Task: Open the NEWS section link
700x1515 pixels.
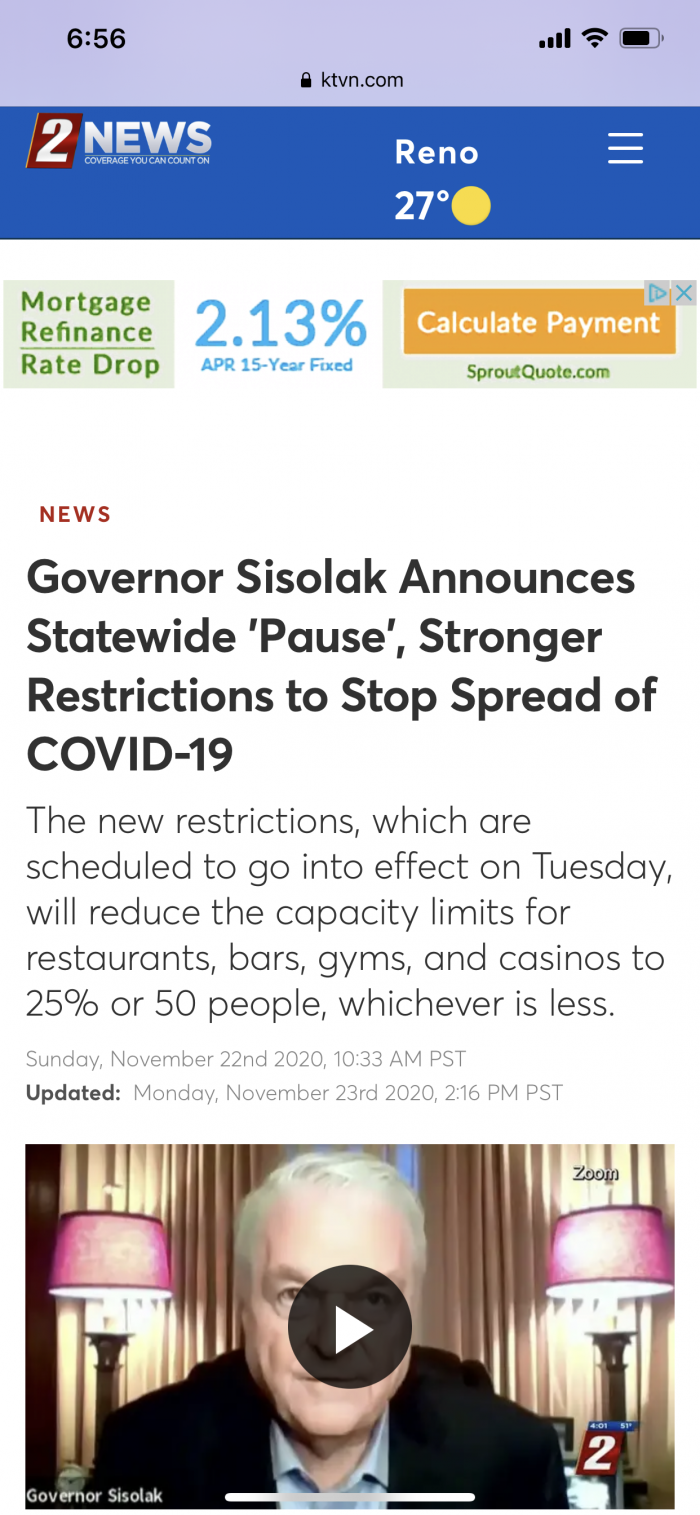Action: tap(75, 515)
